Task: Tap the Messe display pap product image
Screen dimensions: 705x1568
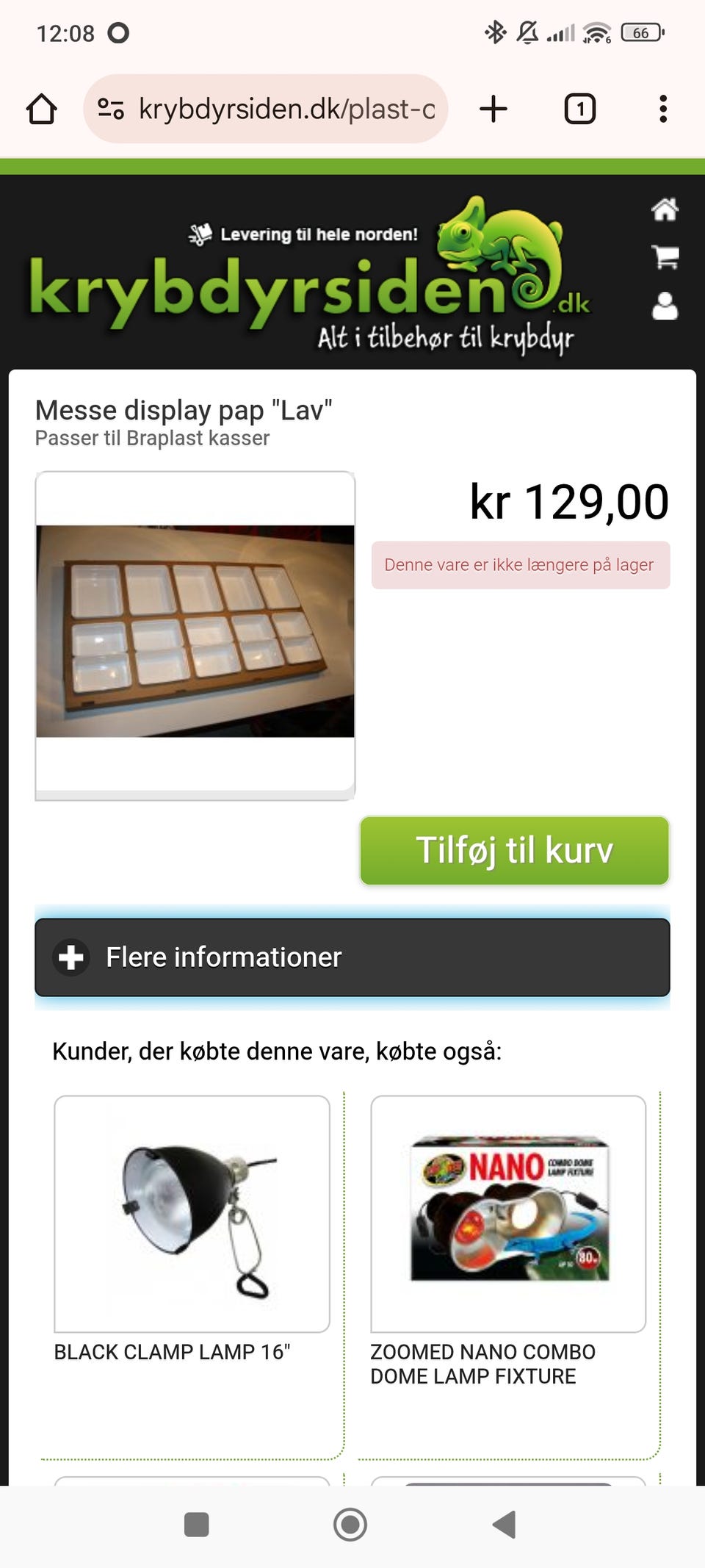Action: [195, 632]
